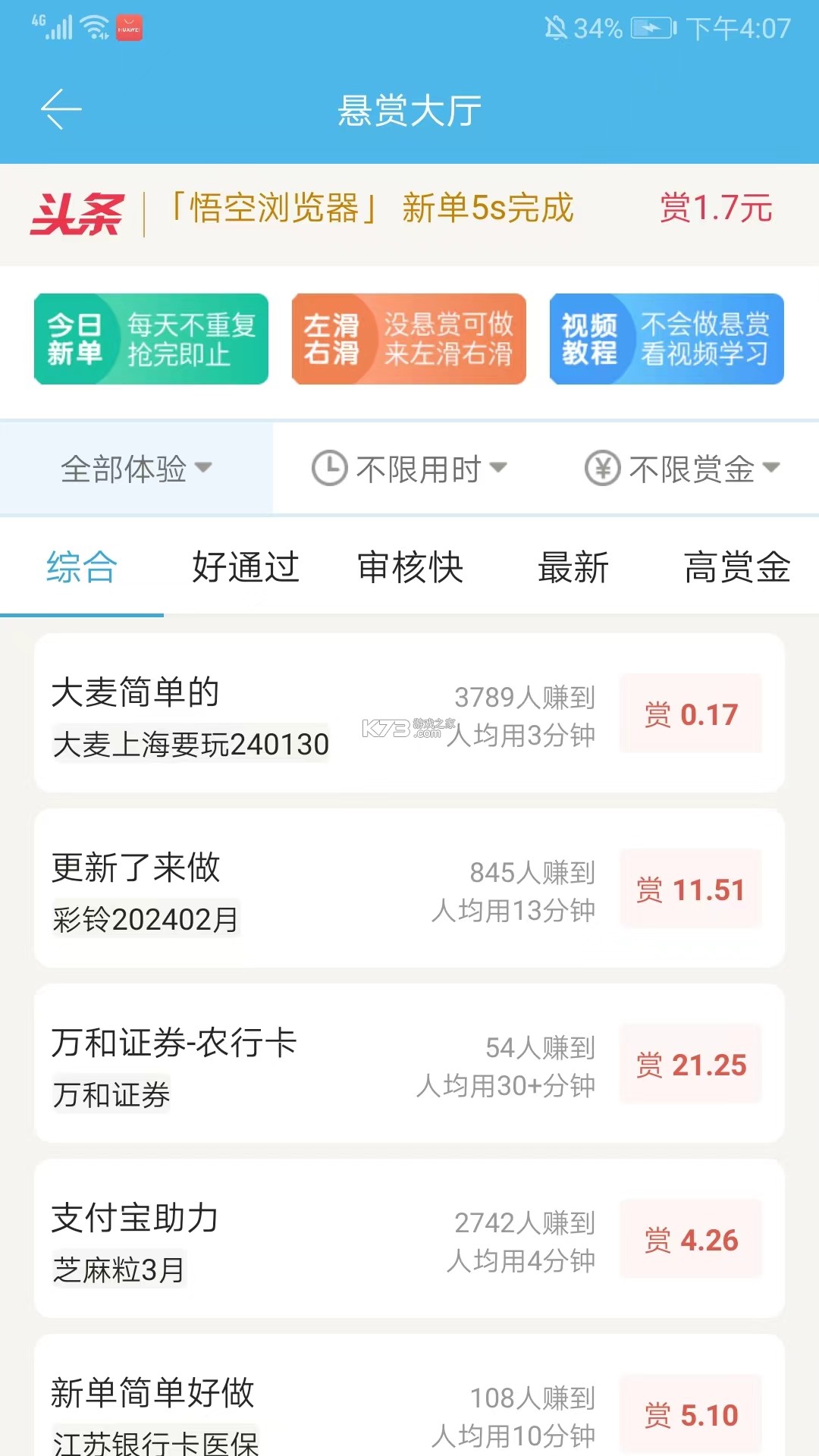Select the 高赏金 sorting tab
Image resolution: width=819 pixels, height=1456 pixels.
click(738, 568)
